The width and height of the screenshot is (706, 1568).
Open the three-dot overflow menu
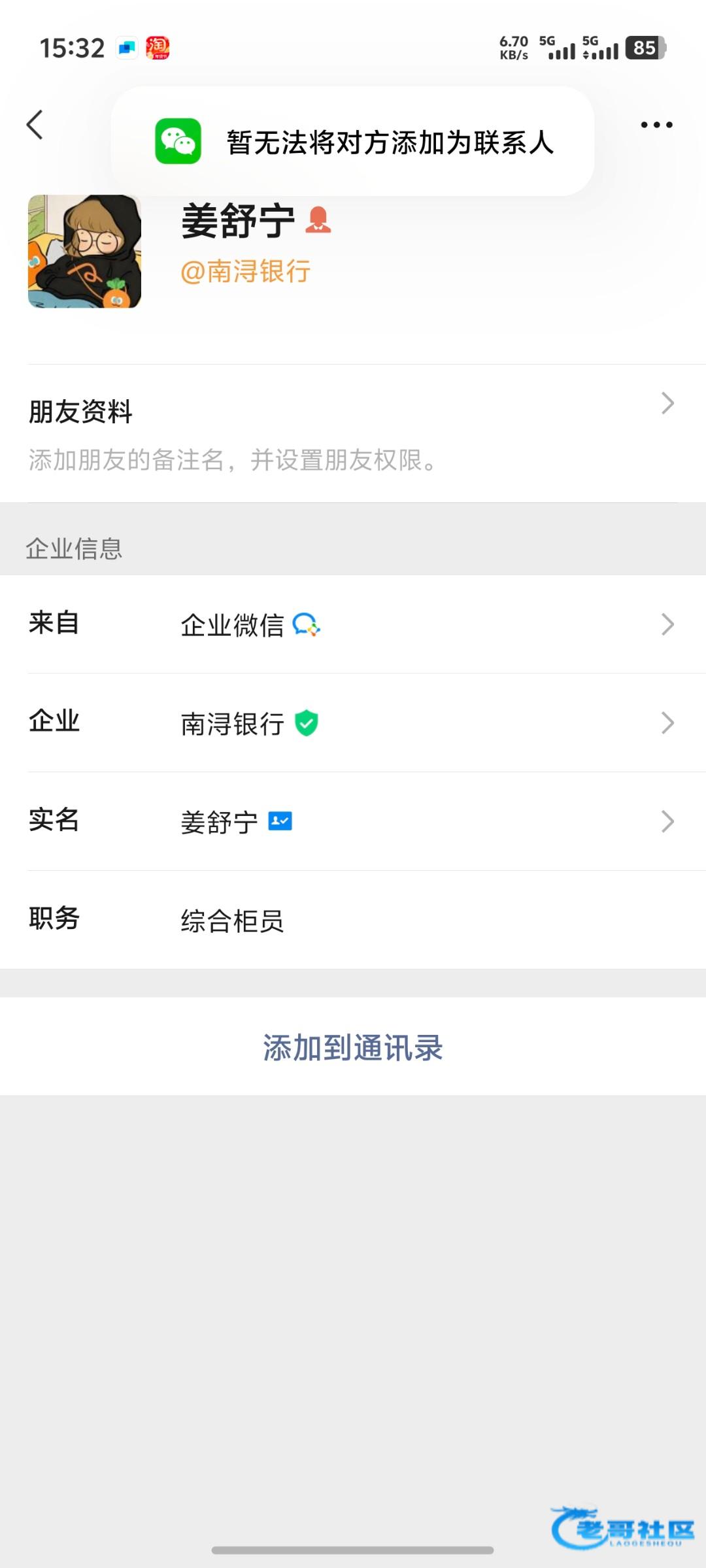click(656, 124)
